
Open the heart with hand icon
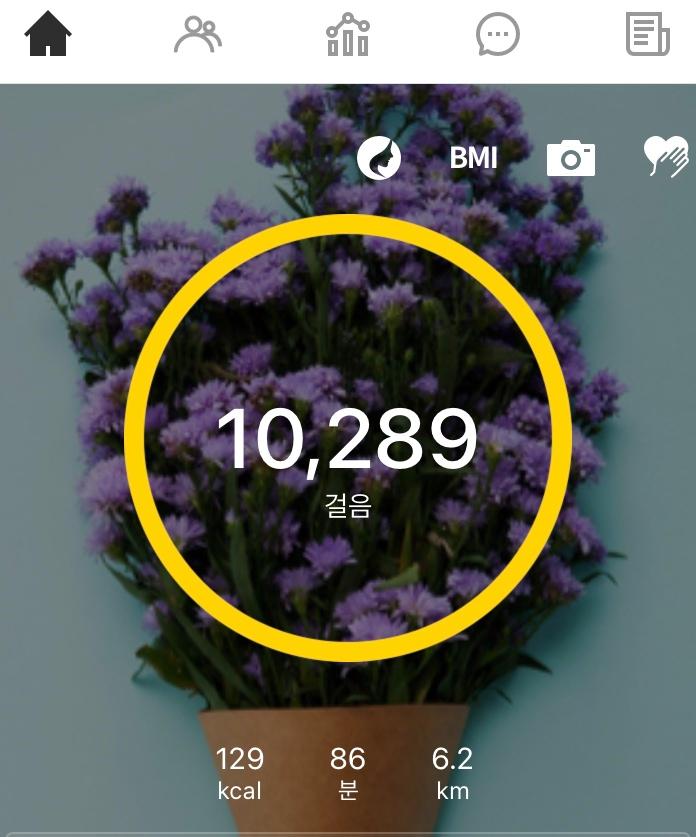[666, 157]
